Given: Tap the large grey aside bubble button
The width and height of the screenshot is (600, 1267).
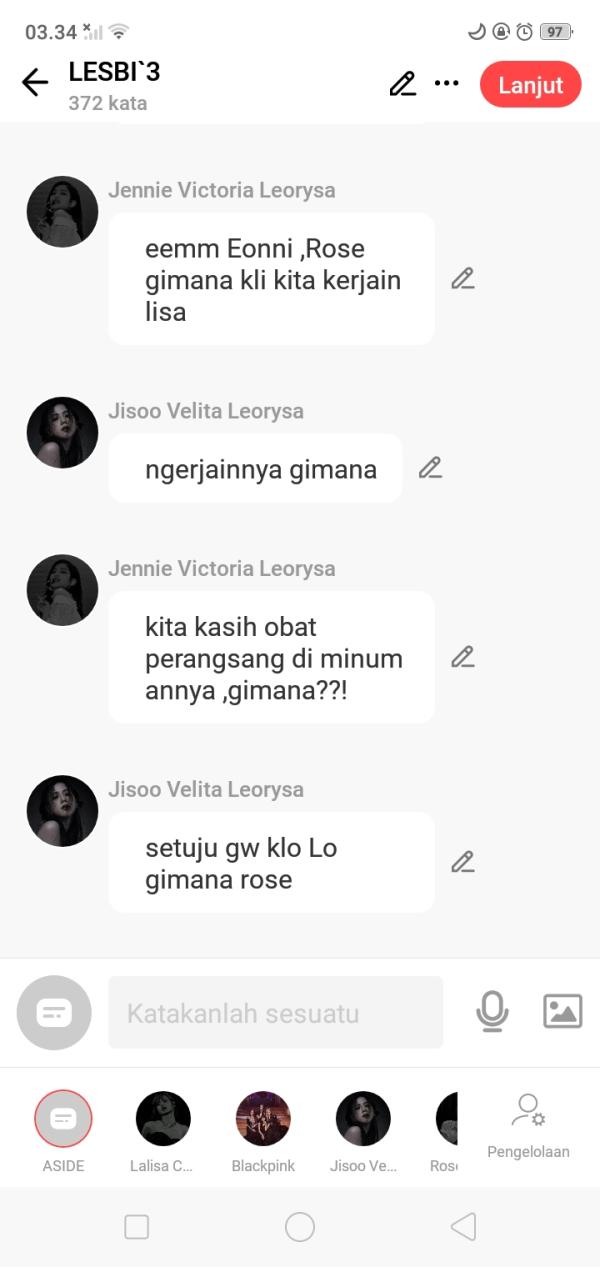Looking at the screenshot, I should pyautogui.click(x=54, y=1013).
